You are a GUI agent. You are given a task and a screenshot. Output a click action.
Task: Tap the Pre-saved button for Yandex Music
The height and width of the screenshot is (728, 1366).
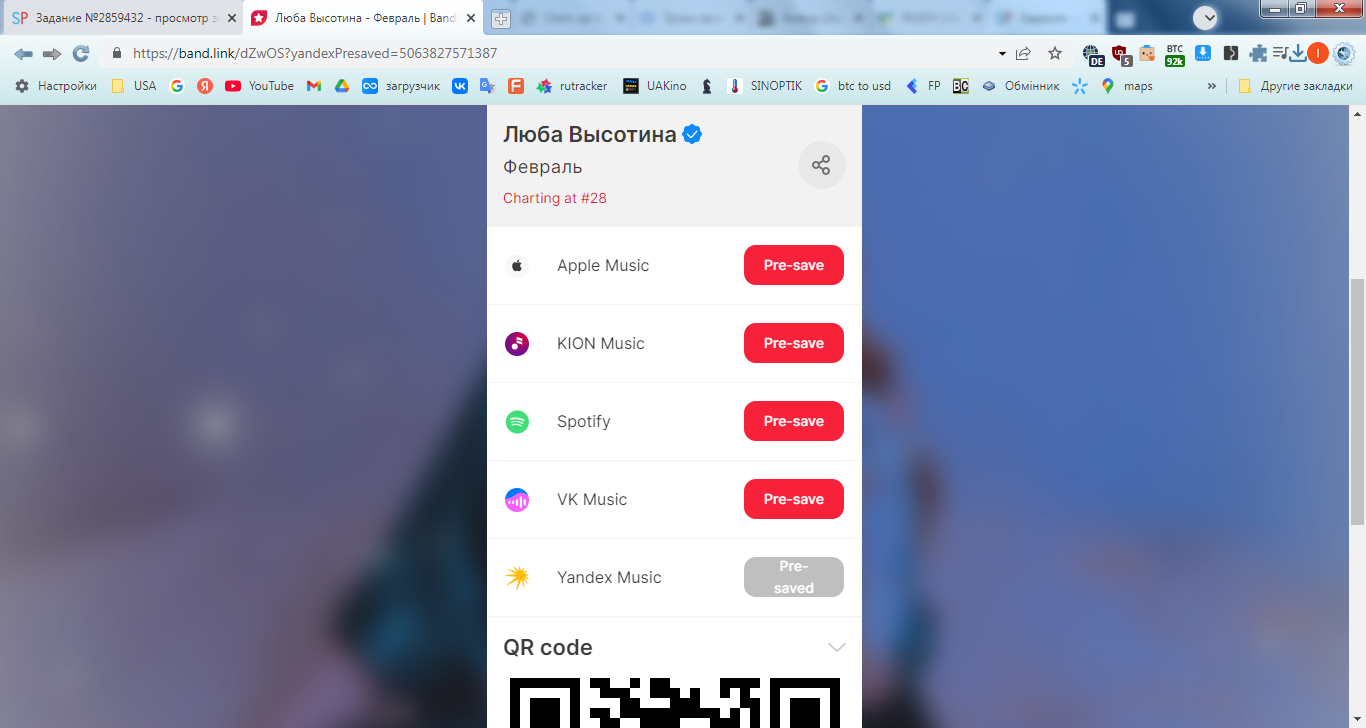point(793,577)
